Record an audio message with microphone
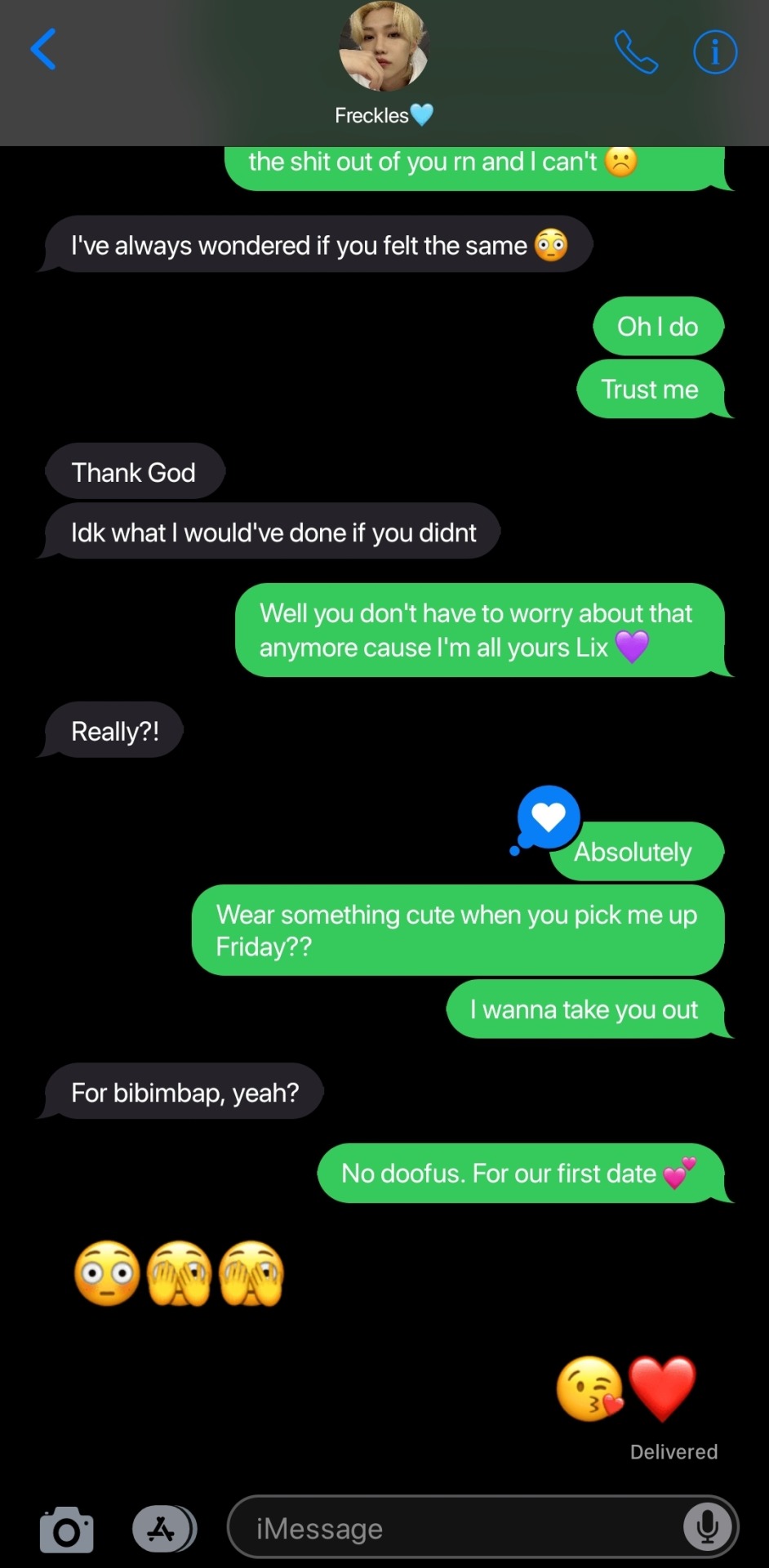The height and width of the screenshot is (1568, 769). (x=707, y=1527)
